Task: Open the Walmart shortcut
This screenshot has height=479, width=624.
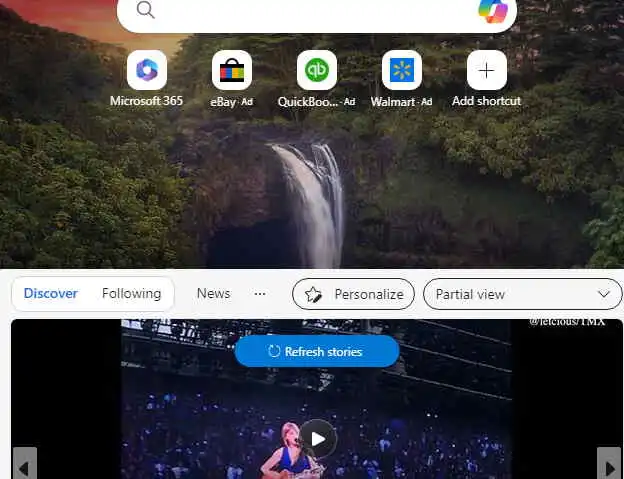Action: [x=401, y=71]
